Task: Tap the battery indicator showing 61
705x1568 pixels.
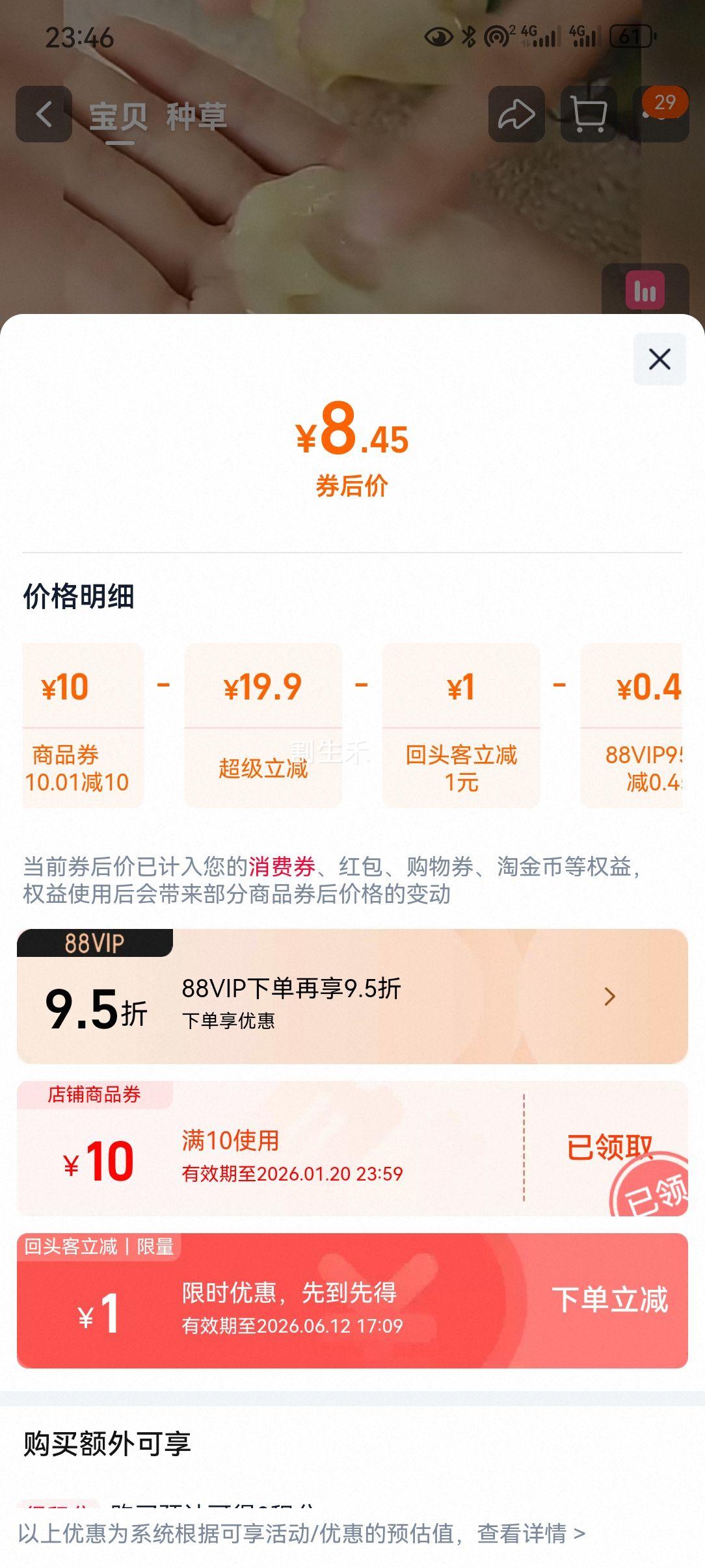Action: 632,37
